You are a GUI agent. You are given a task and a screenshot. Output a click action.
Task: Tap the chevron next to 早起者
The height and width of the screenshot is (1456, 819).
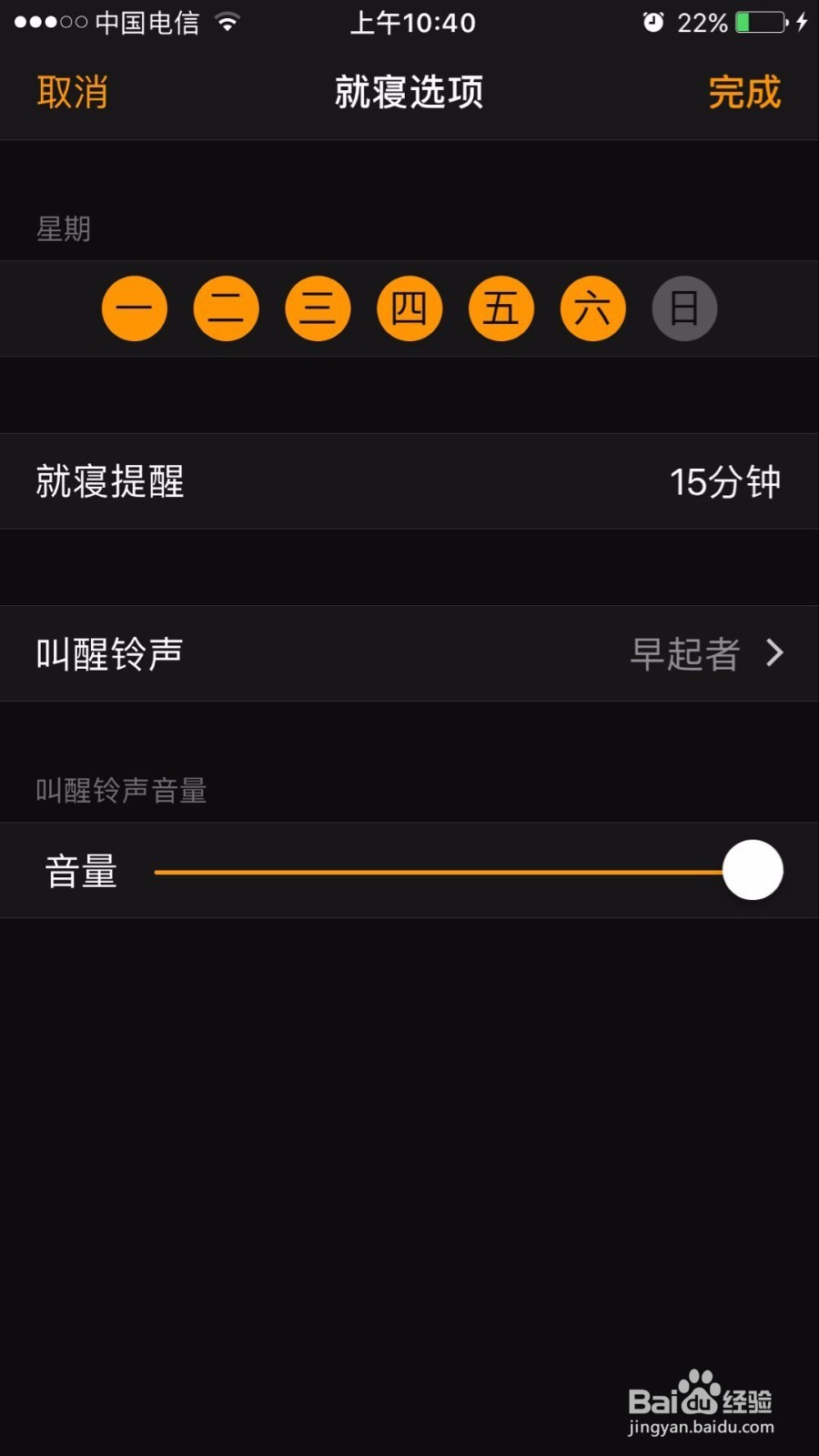click(x=774, y=653)
